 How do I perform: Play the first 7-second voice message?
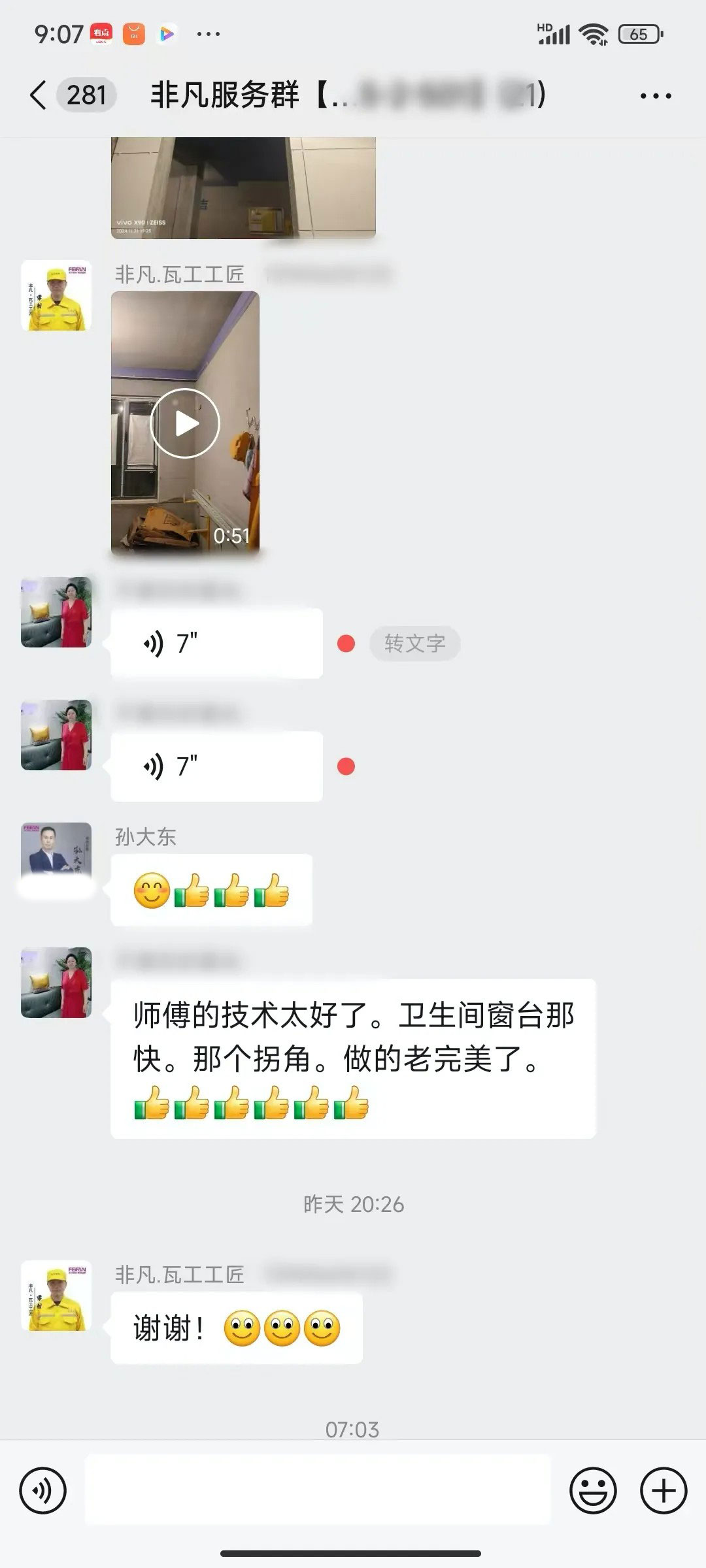coord(216,644)
